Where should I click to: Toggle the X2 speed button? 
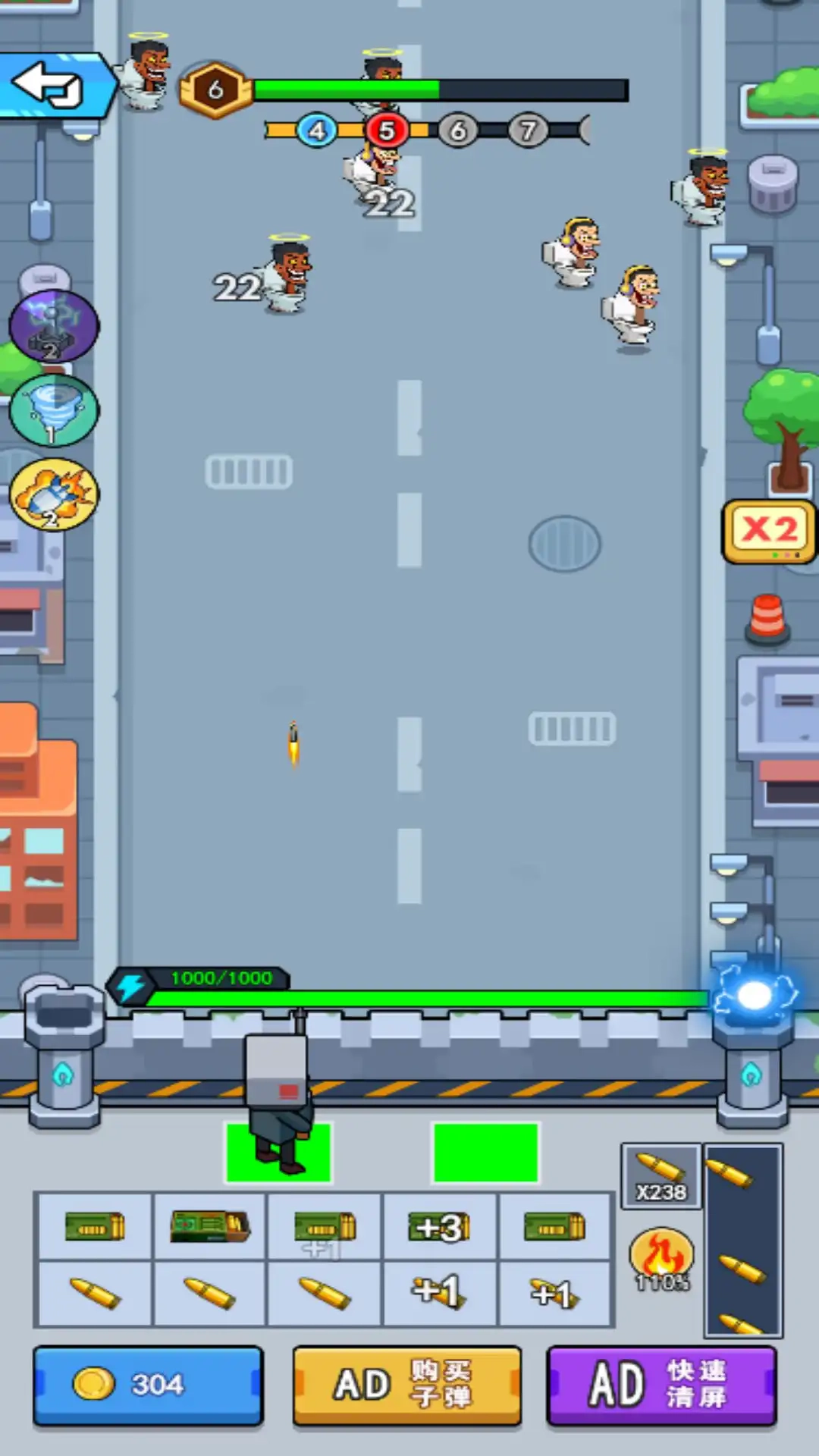coord(769,531)
